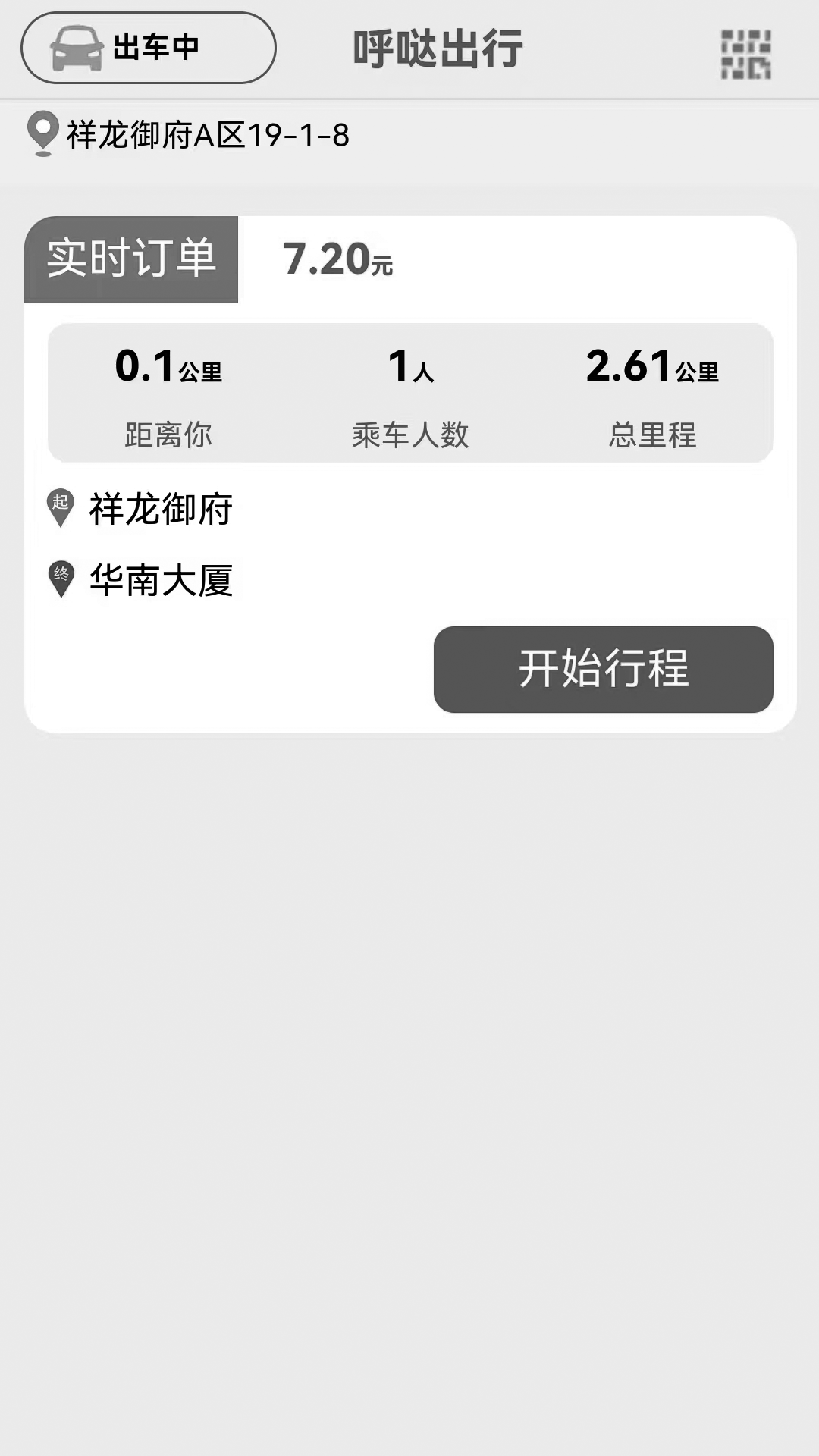Open the QR code scanner icon

tap(745, 54)
